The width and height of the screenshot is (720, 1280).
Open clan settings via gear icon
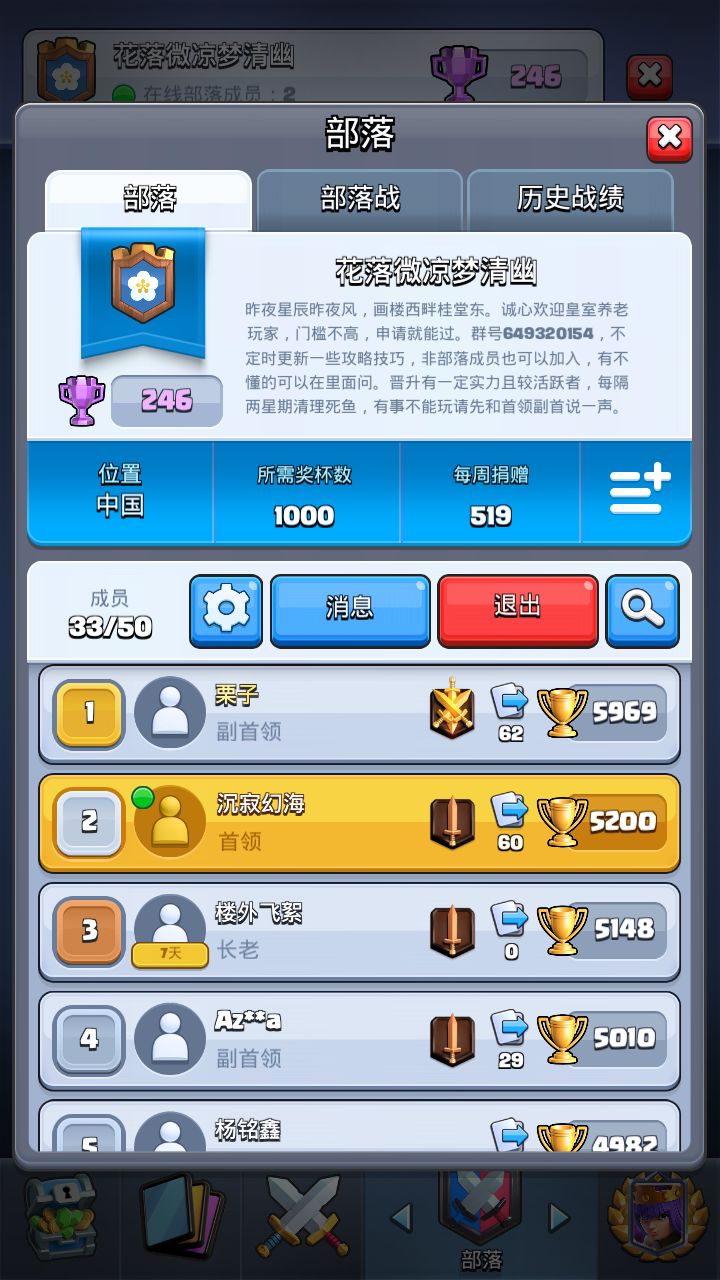point(226,610)
